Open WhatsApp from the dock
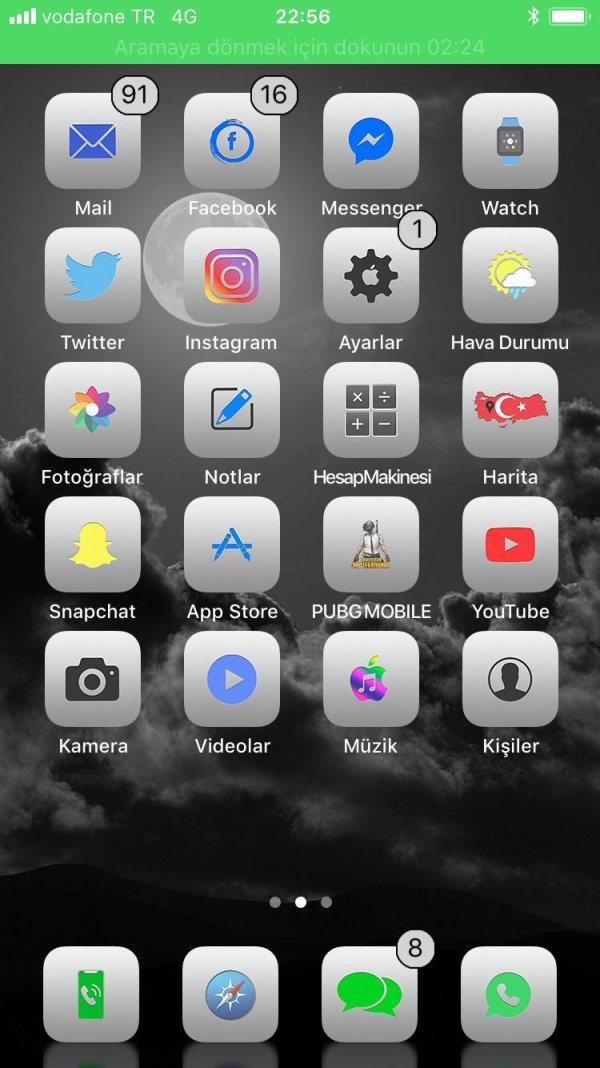The image size is (600, 1068). point(508,995)
